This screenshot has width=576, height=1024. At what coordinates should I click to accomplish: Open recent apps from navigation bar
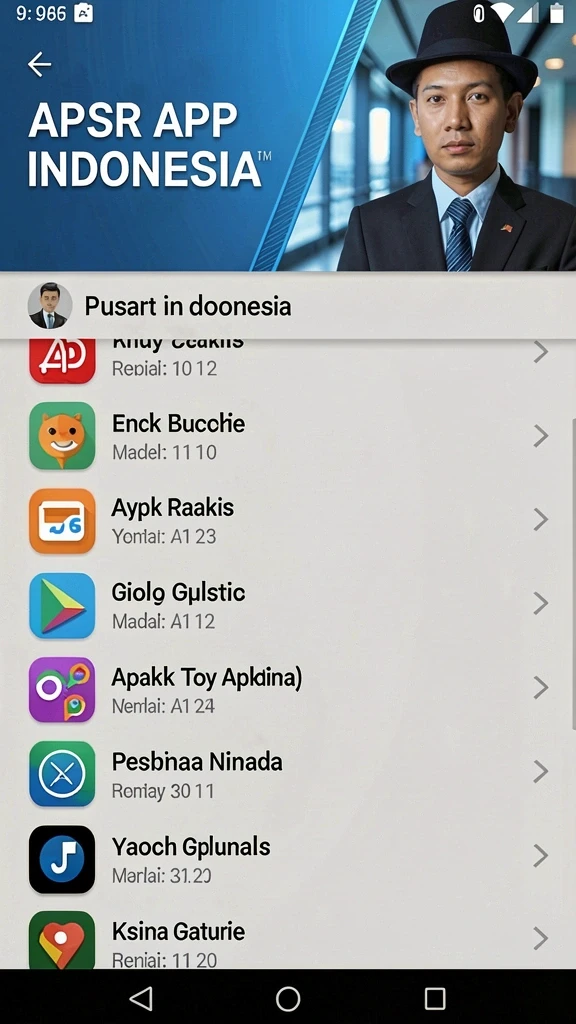tap(435, 998)
